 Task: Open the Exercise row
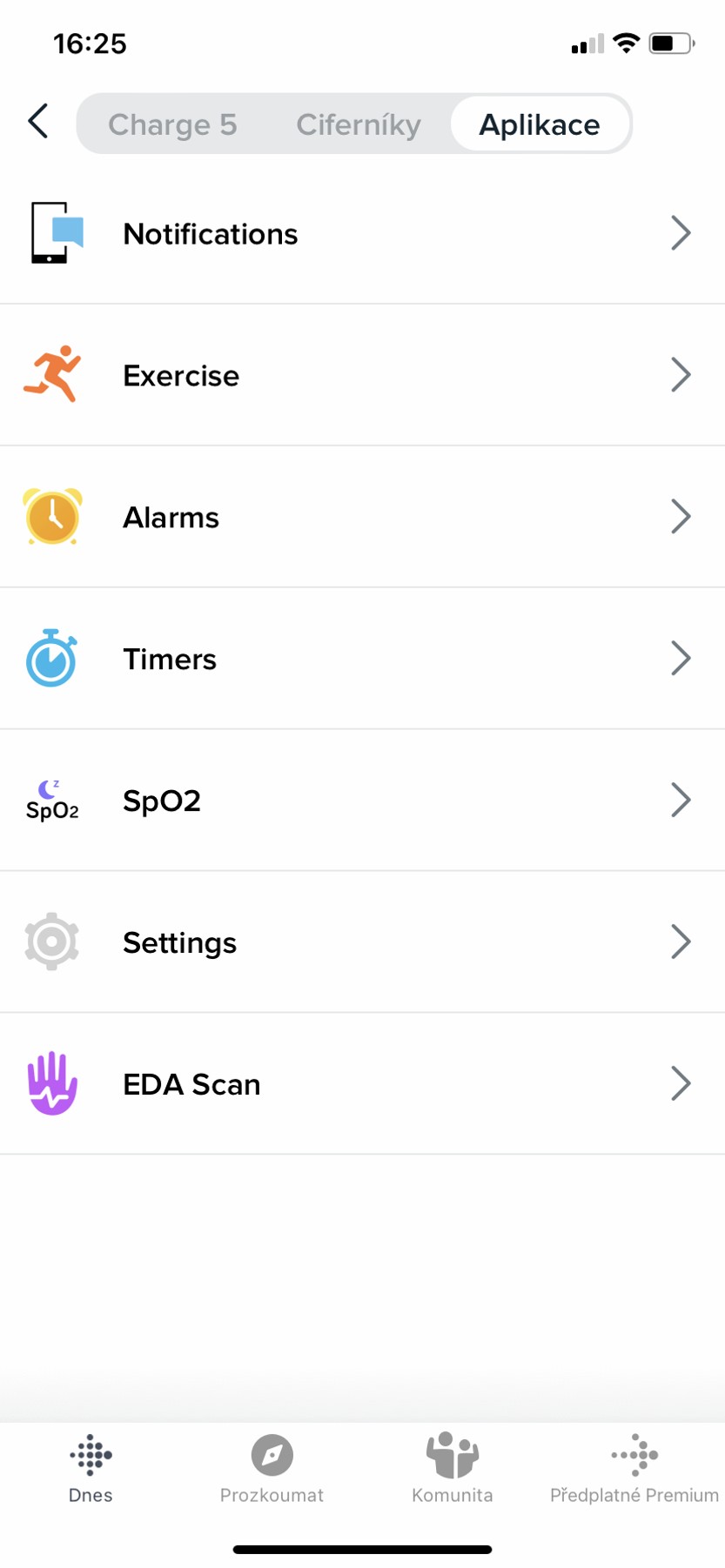(x=362, y=375)
